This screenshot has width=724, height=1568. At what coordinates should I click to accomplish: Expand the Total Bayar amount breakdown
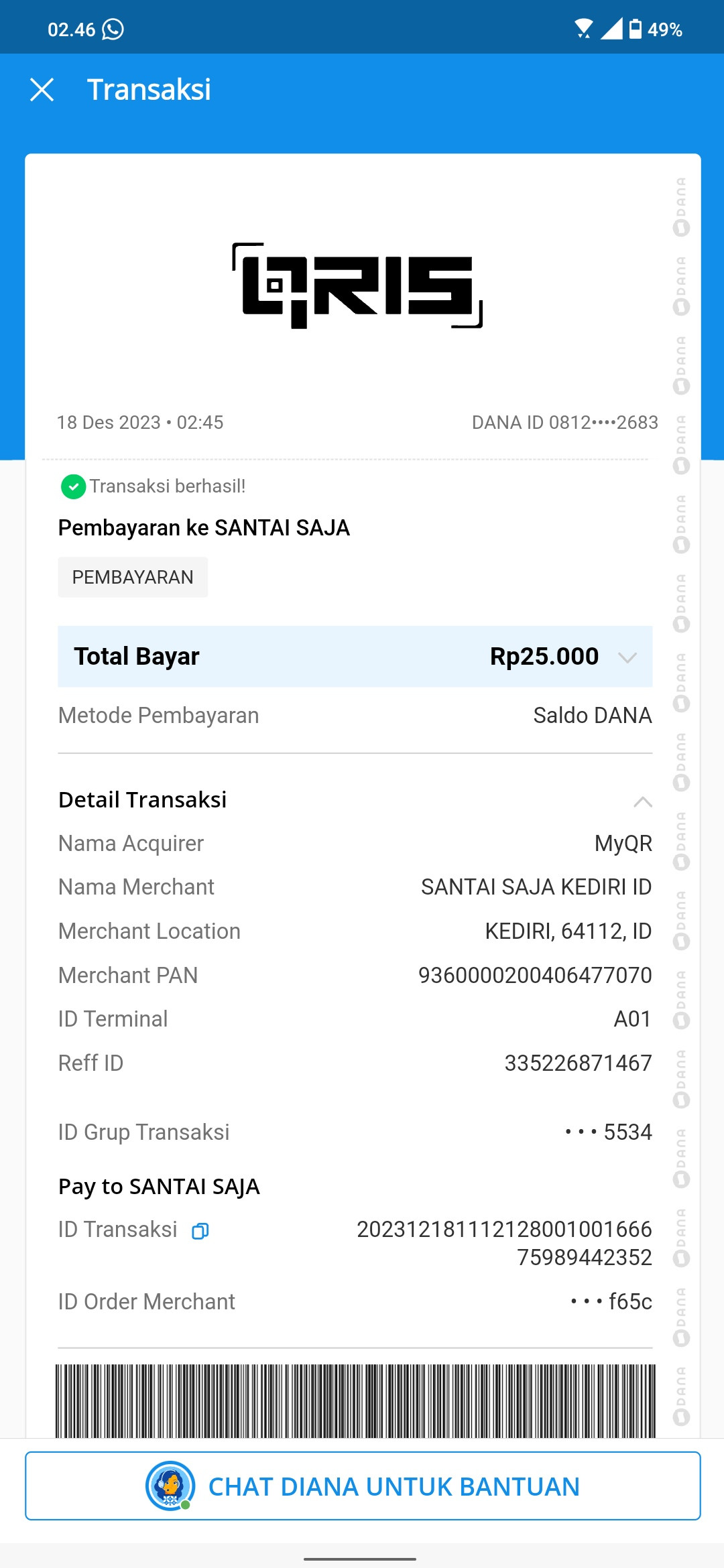(627, 657)
